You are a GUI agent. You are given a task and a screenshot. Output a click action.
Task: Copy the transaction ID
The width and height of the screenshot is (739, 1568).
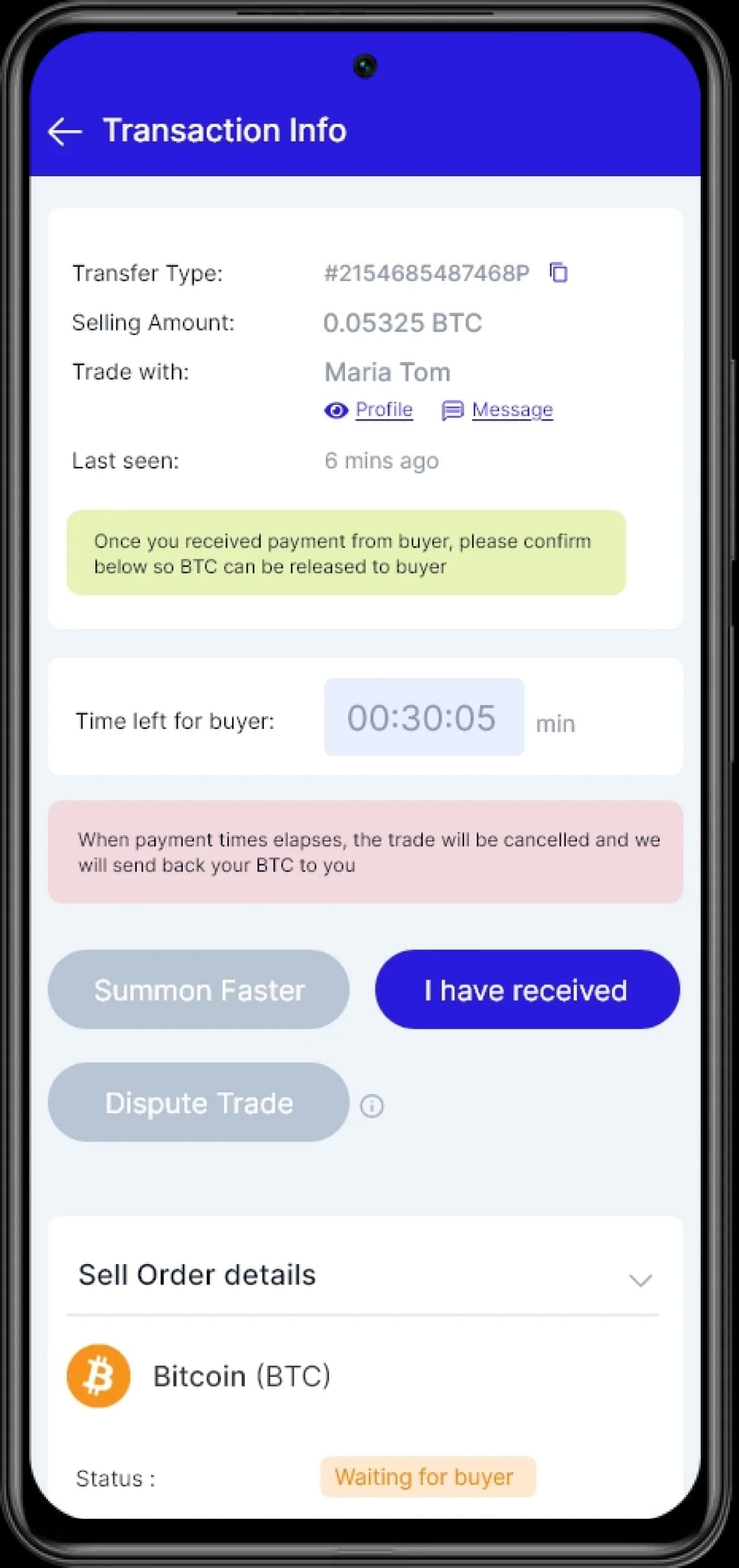[x=558, y=273]
